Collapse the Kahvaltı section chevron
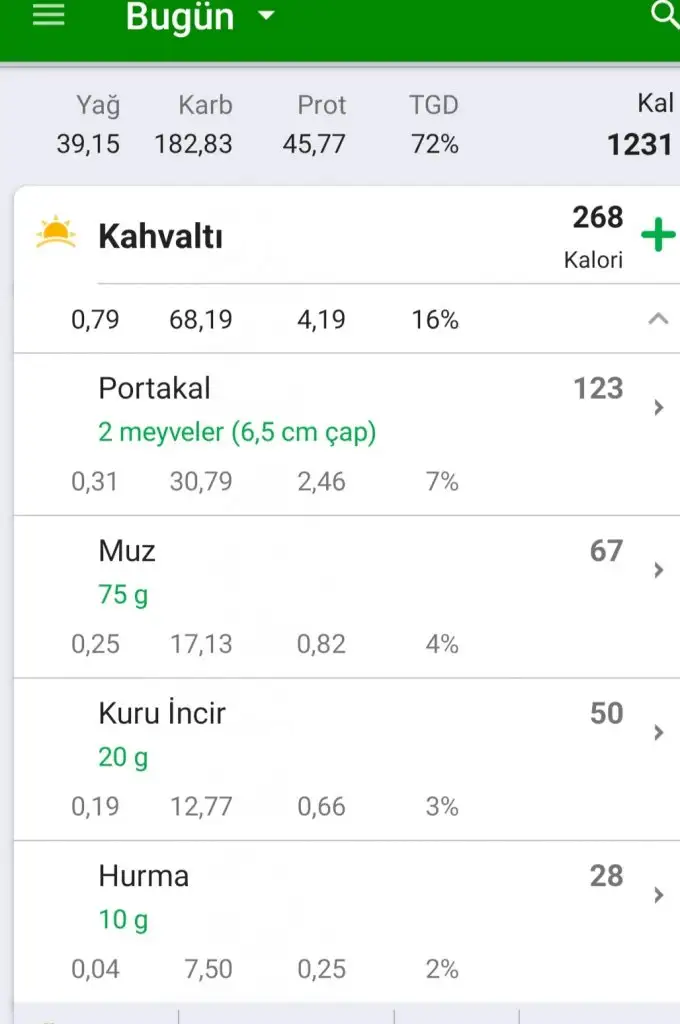 pos(657,320)
